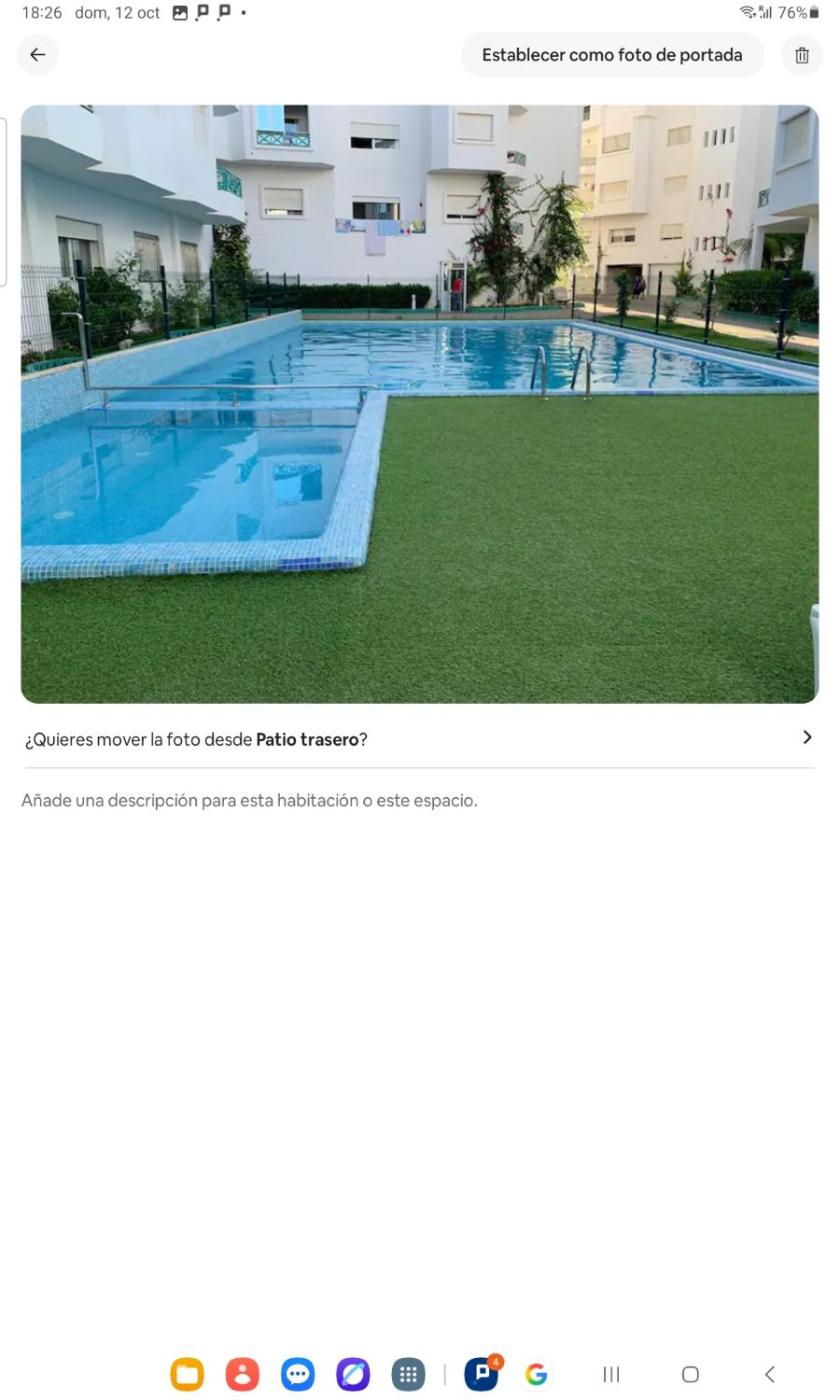Open the move photo from 'Patio trasero' row
Image resolution: width=840 pixels, height=1400 pixels.
(x=419, y=739)
